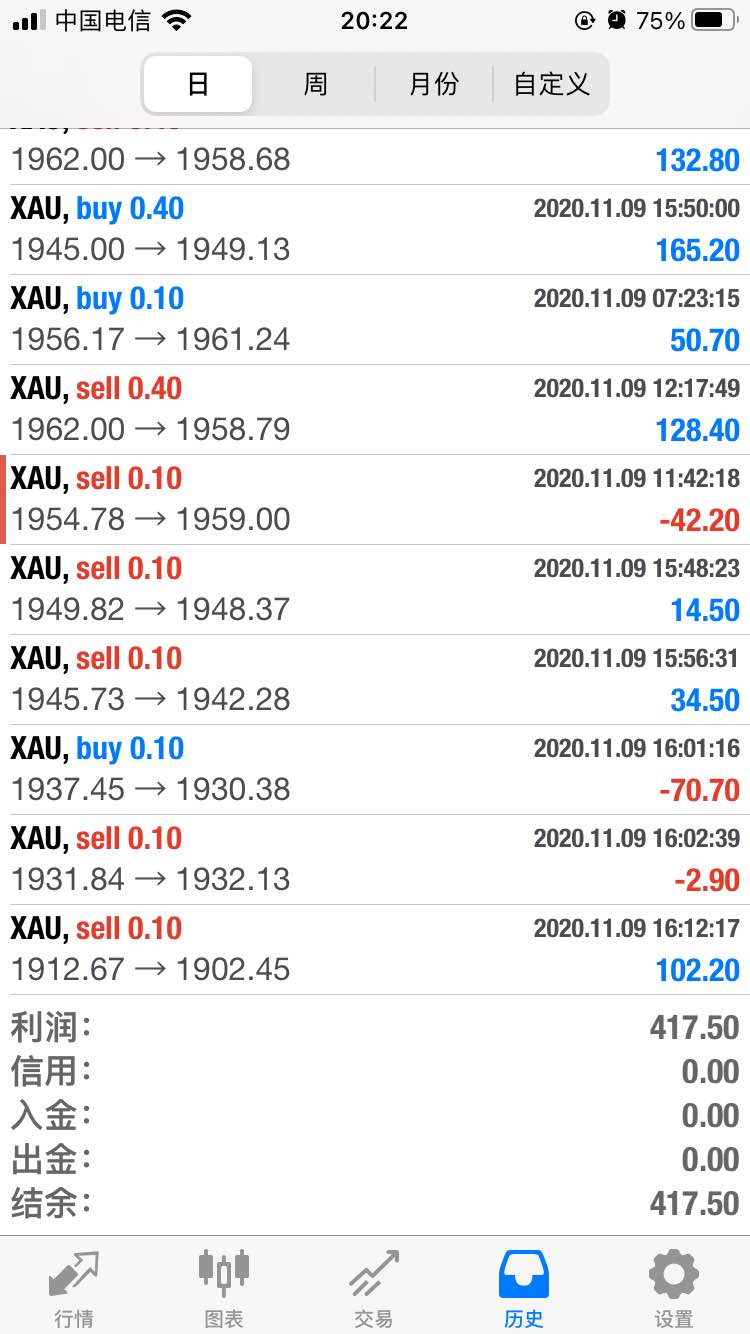Open the 图表 chart tab
The image size is (750, 1334).
coord(224,1288)
